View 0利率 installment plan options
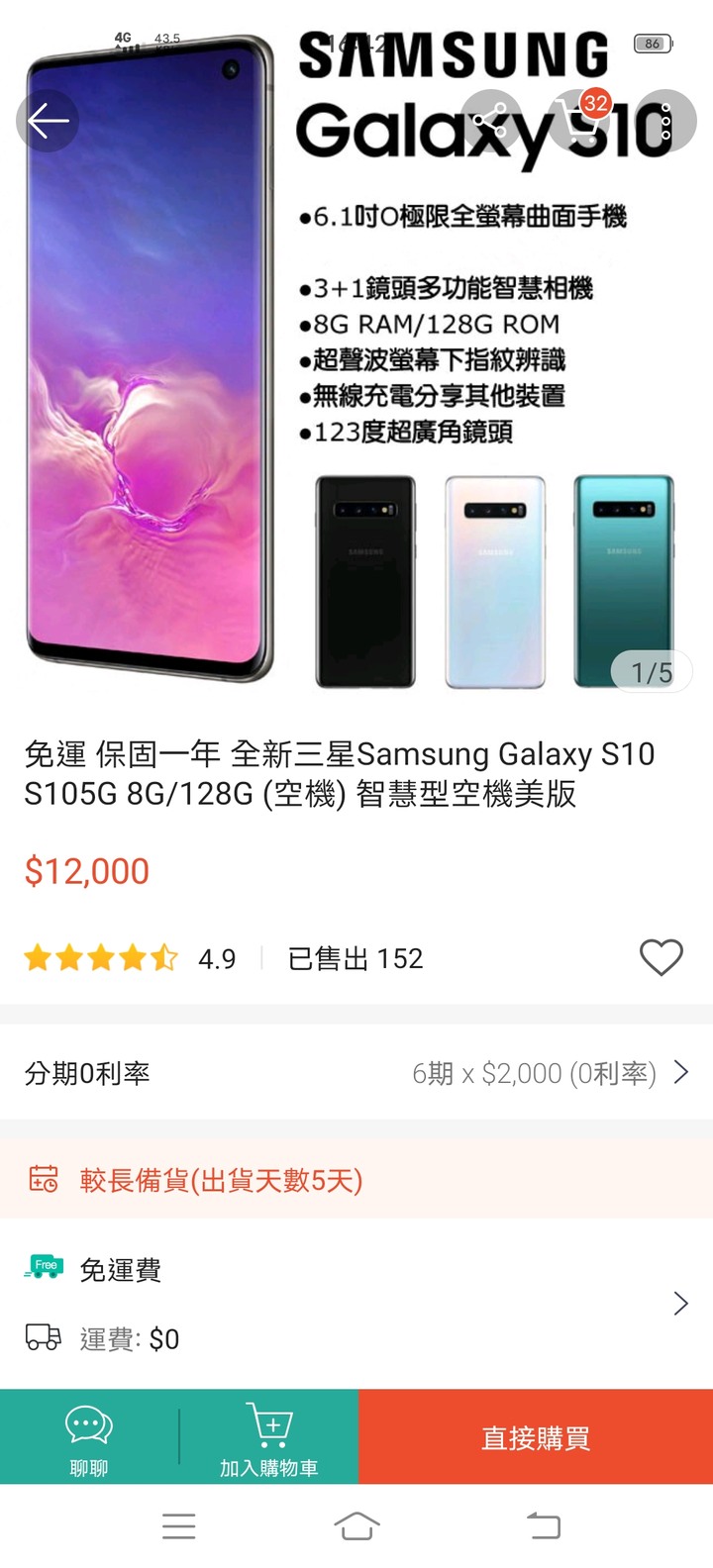 coord(356,1073)
